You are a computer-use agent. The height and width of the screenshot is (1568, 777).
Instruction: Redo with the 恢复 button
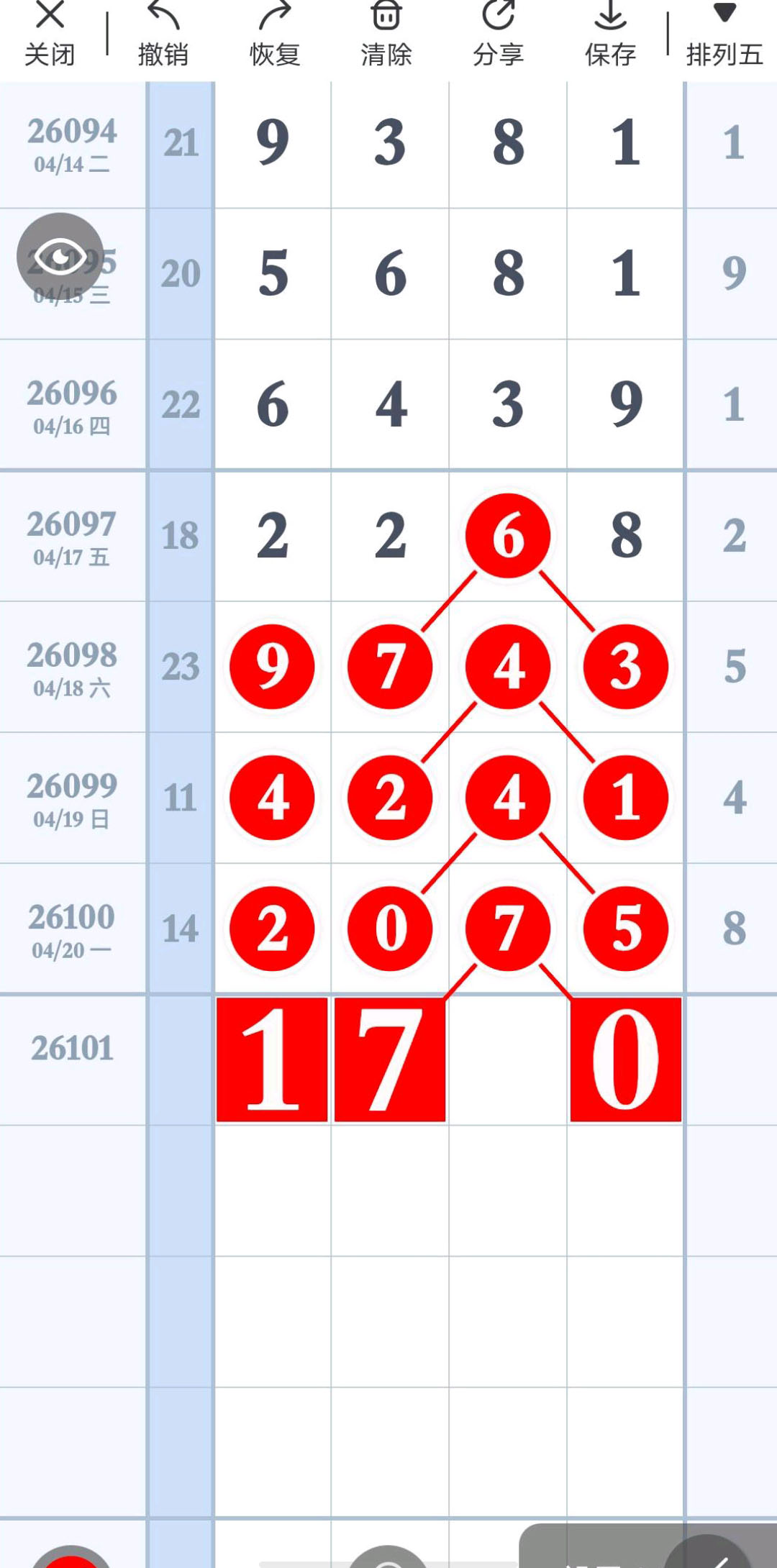[274, 35]
